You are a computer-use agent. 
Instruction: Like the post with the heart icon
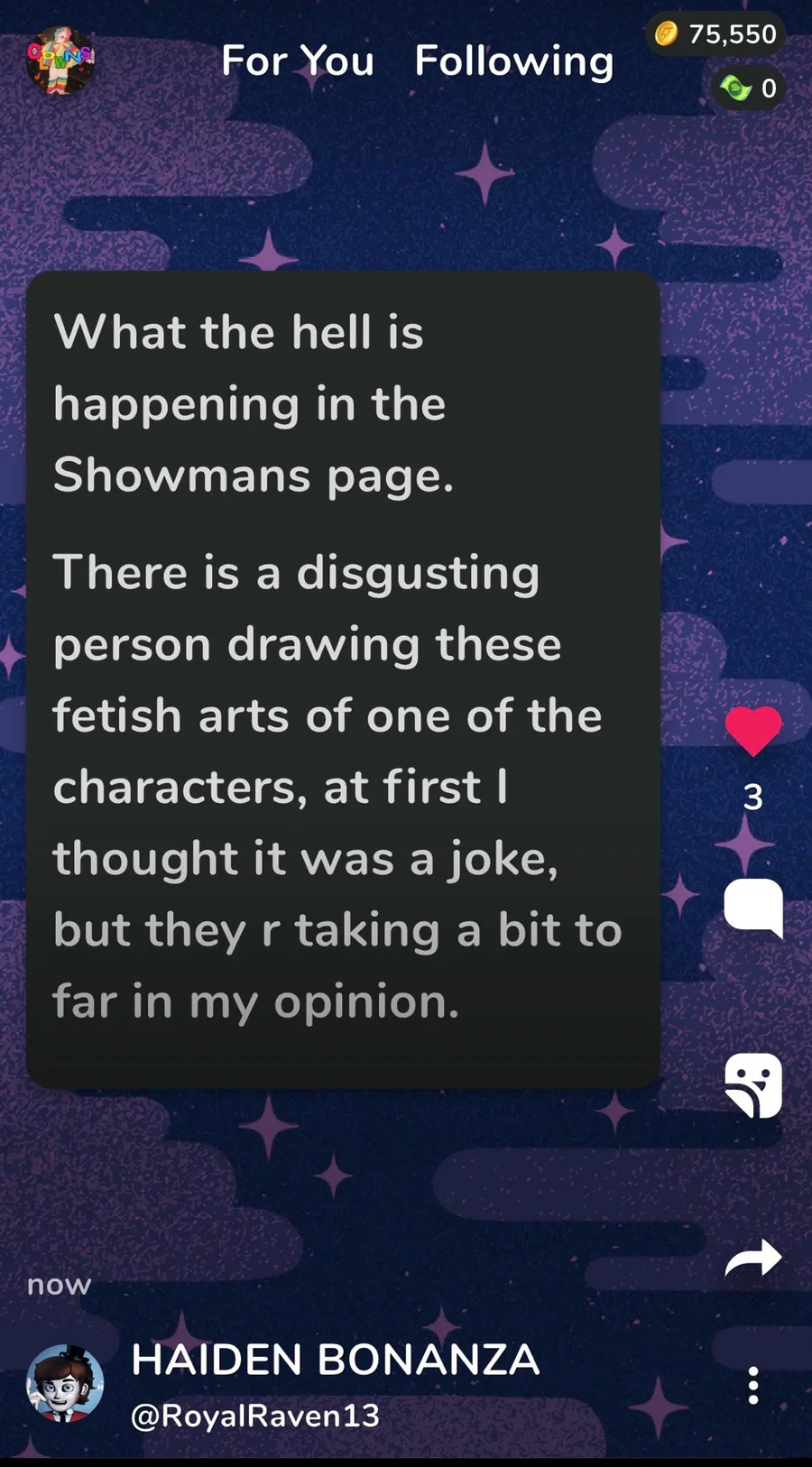coord(753,731)
